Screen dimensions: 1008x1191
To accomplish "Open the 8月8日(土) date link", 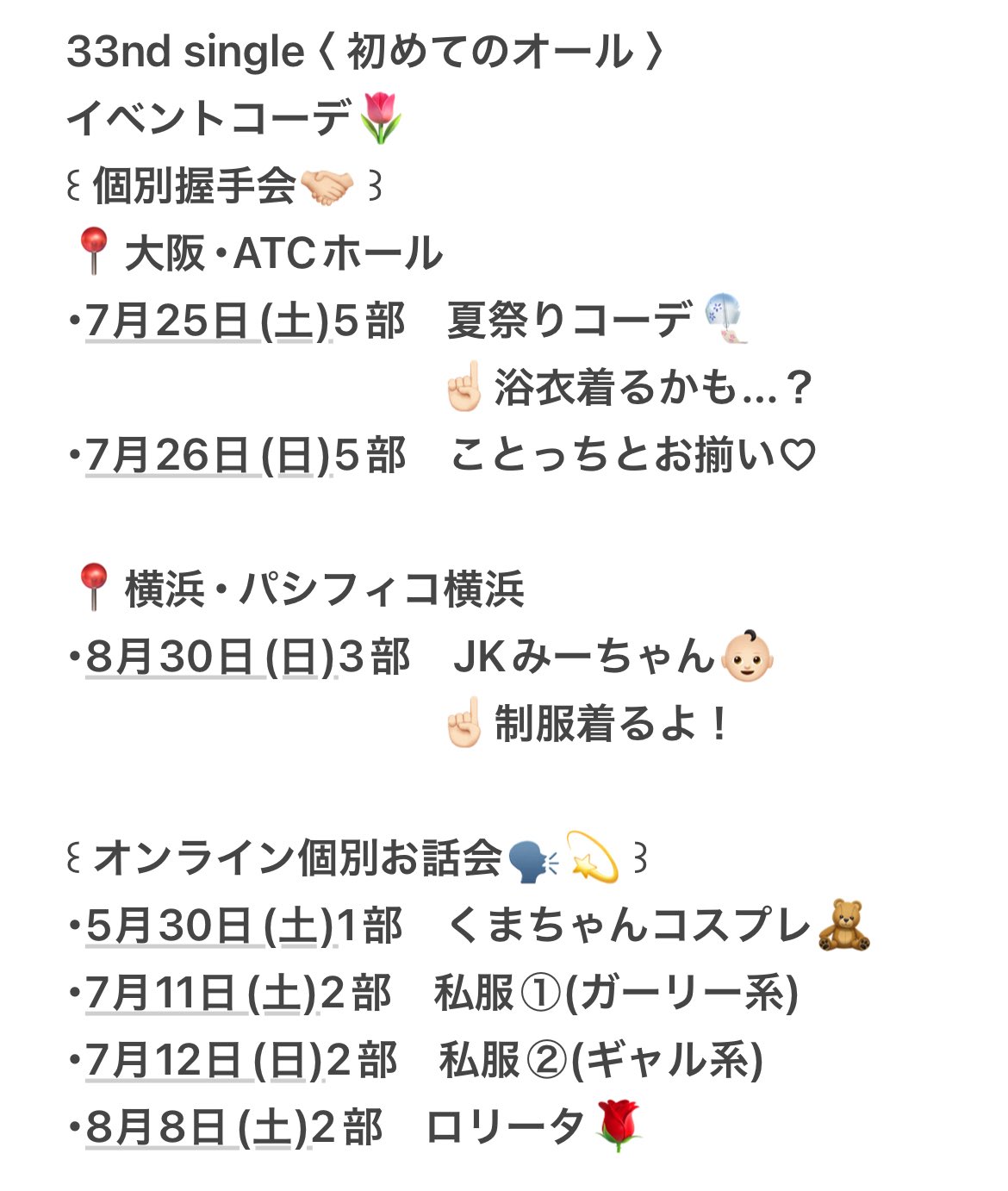I will click(197, 1127).
